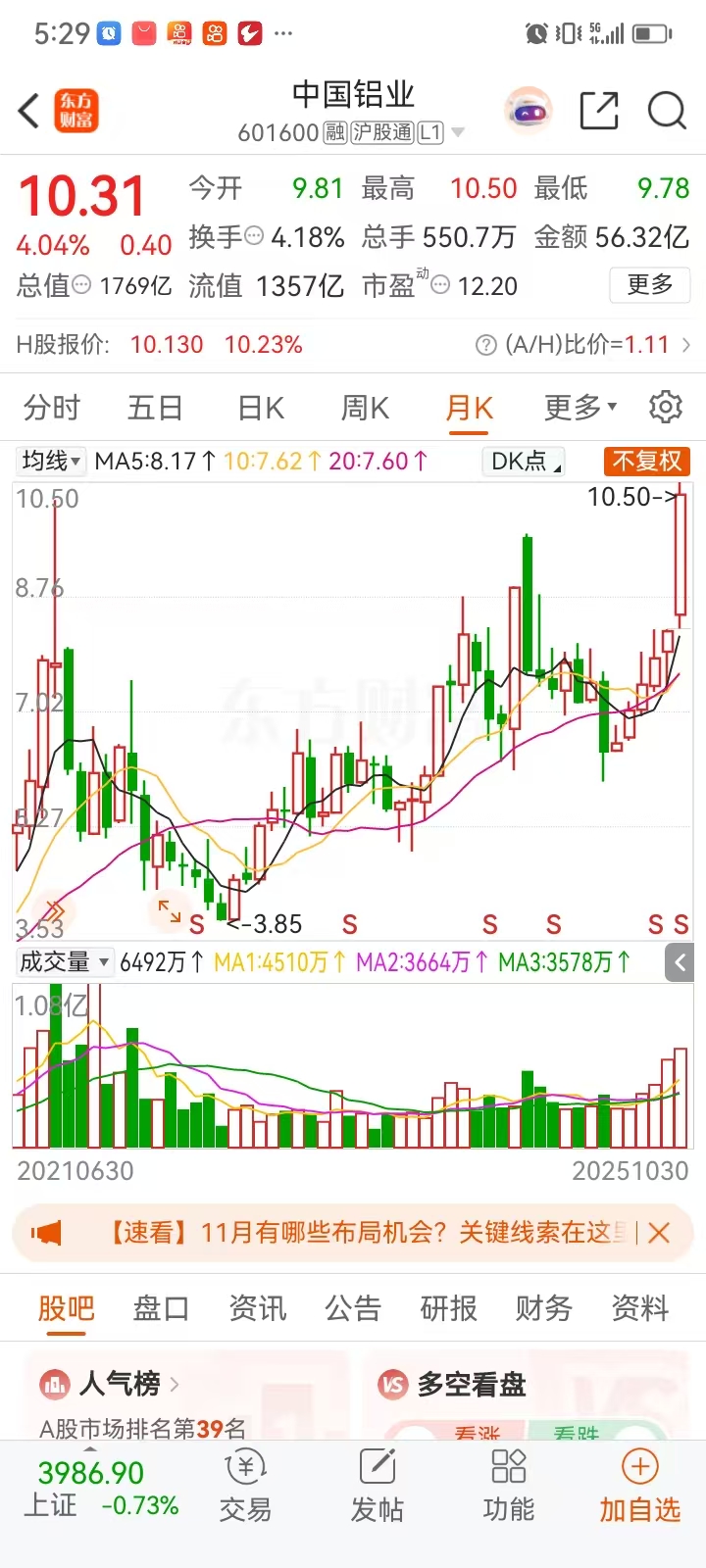The height and width of the screenshot is (1568, 706).
Task: Tap 更多 to view more quote details
Action: click(649, 285)
